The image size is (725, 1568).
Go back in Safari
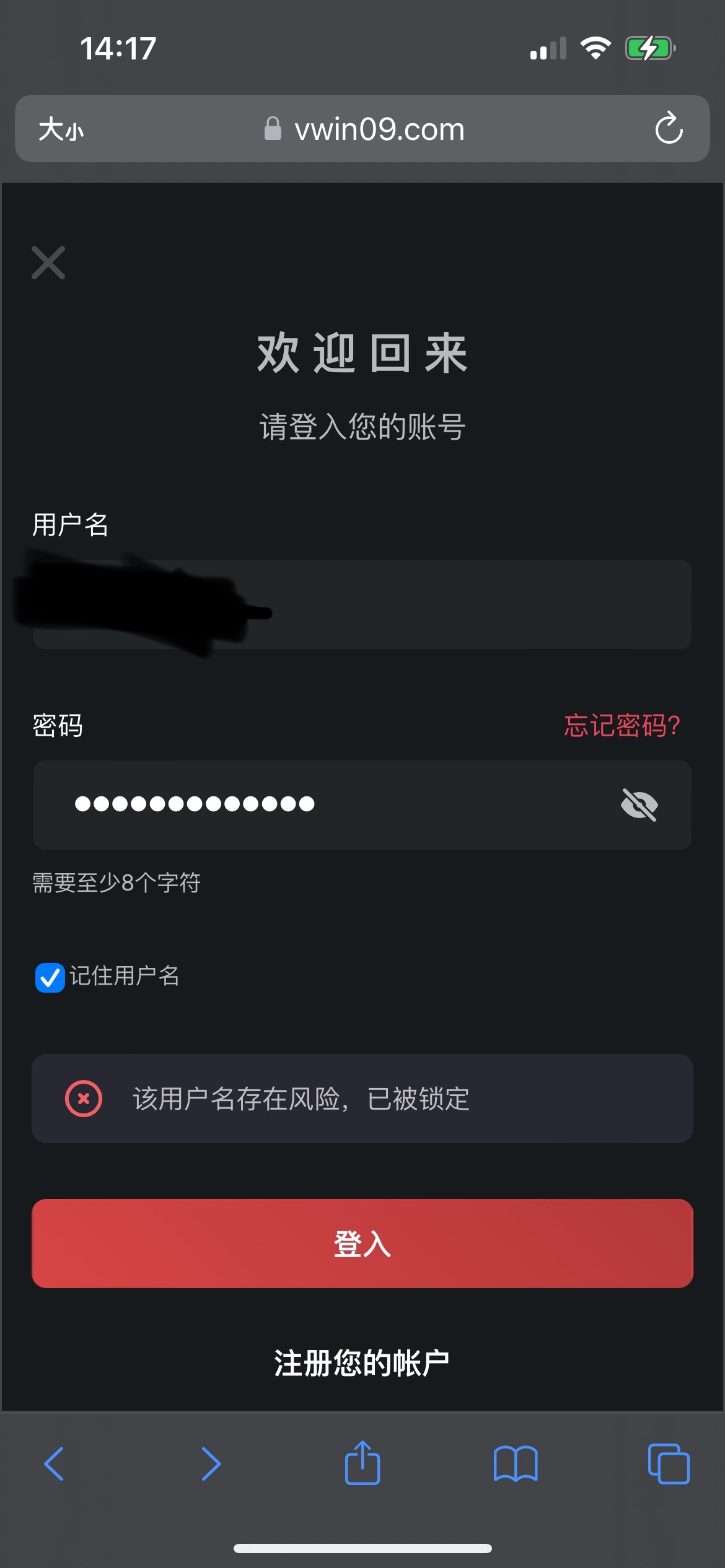(x=55, y=1464)
